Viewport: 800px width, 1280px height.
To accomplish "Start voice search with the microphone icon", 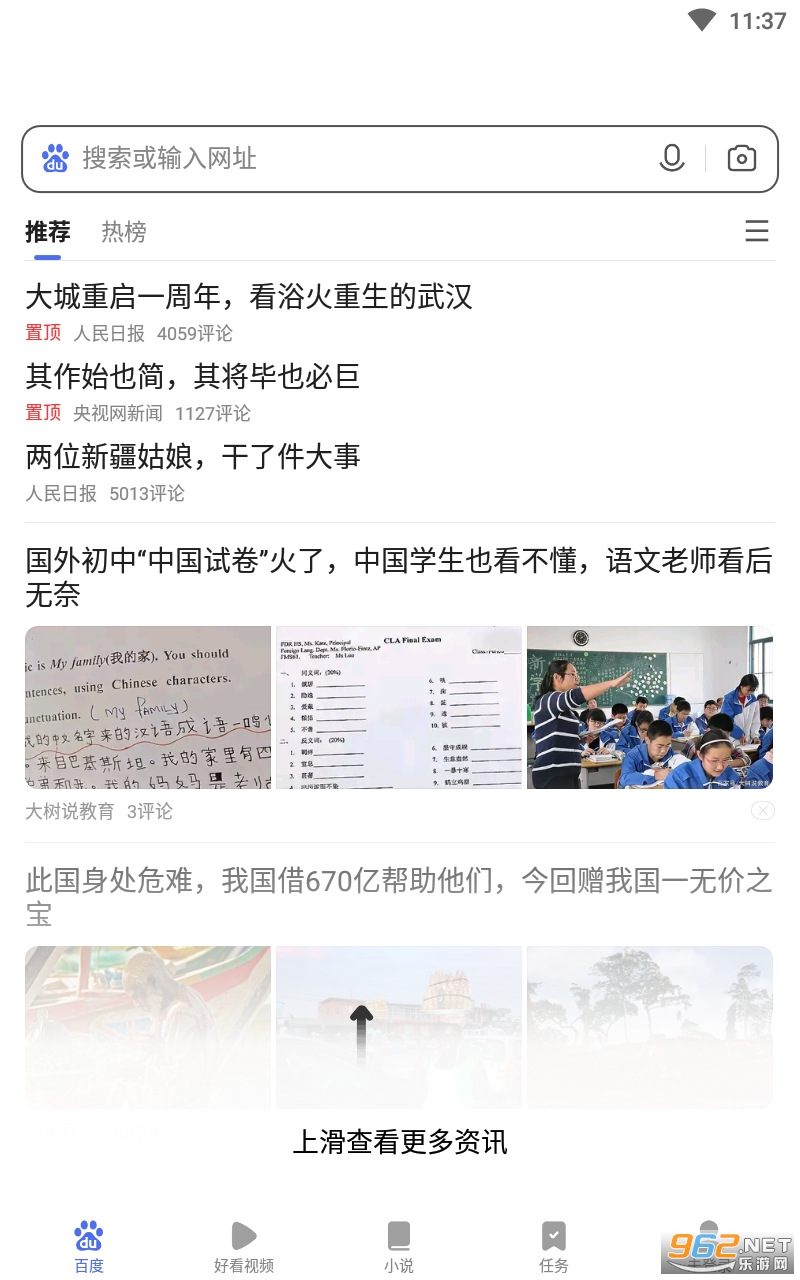I will click(672, 158).
